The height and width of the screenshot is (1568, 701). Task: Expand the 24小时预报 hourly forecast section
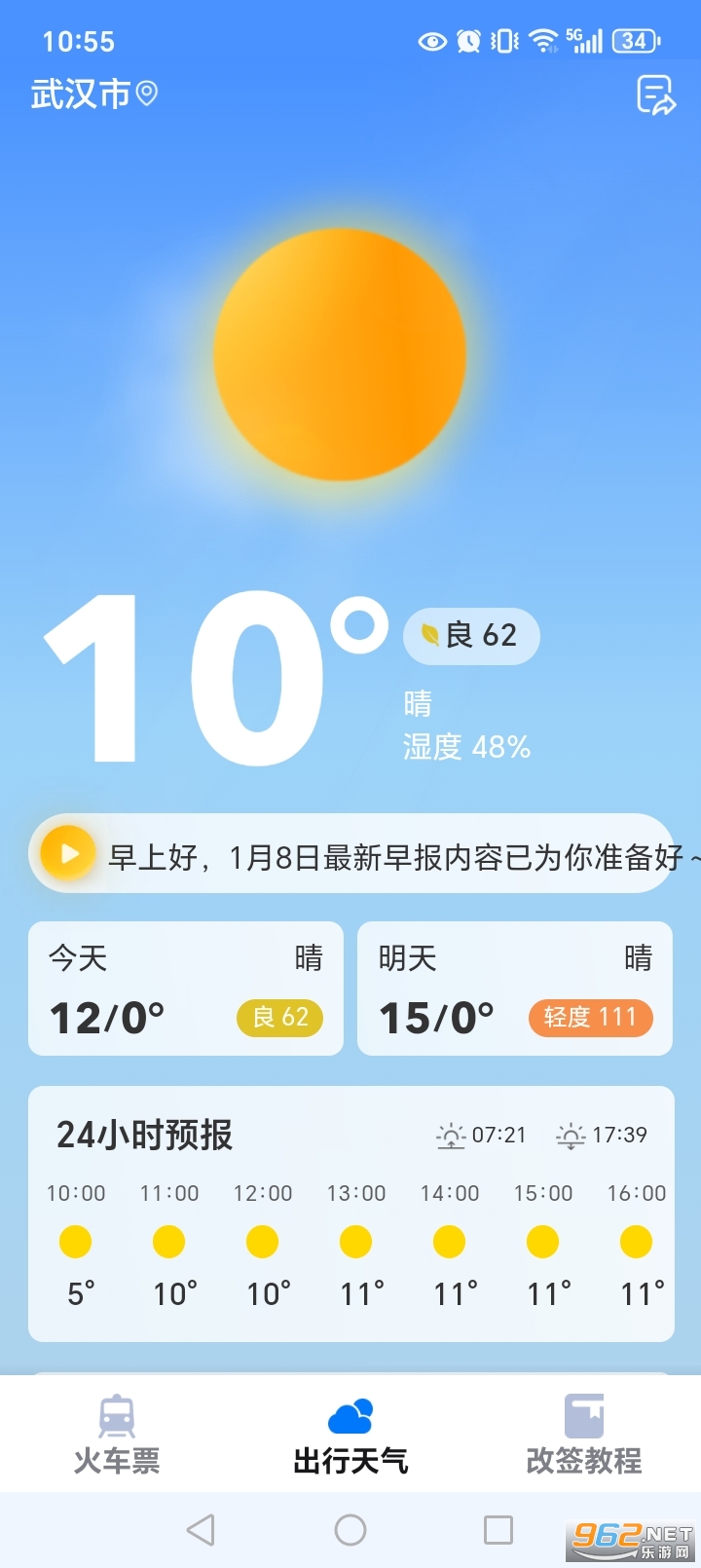coord(145,1133)
